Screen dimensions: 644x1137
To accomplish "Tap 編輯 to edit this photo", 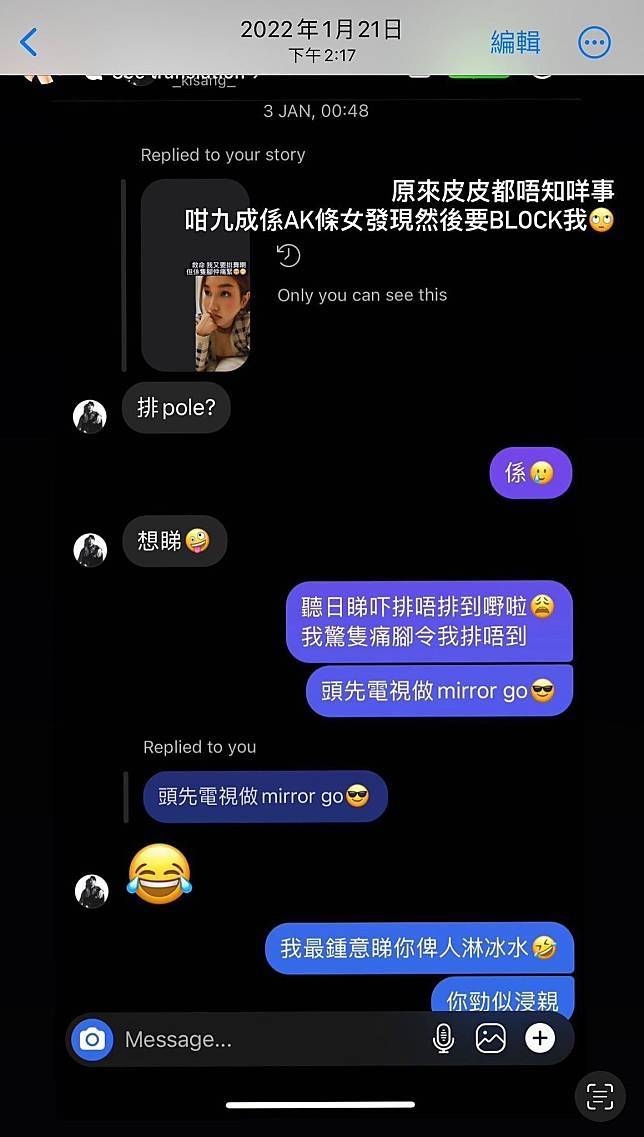I will [x=515, y=42].
